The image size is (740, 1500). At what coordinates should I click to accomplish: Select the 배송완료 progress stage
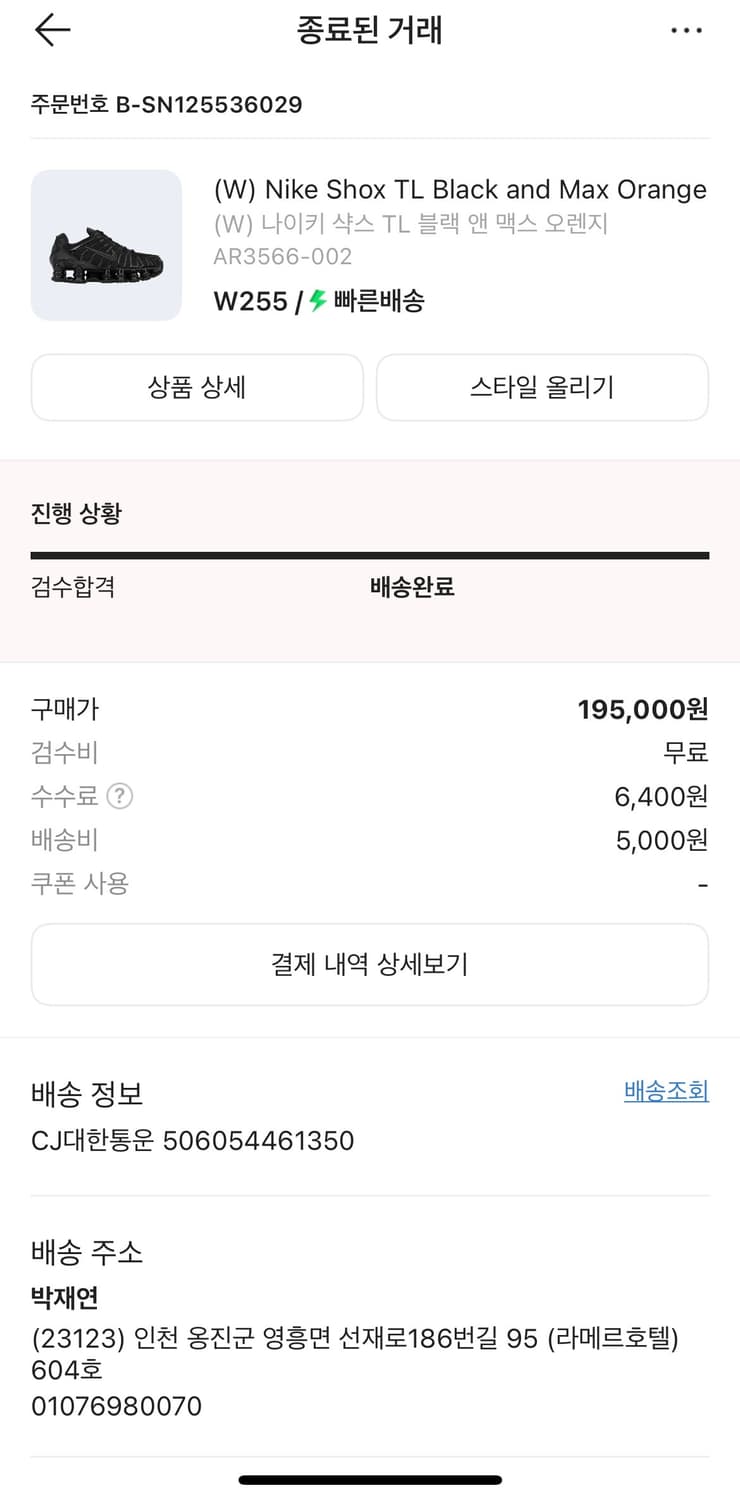pos(408,590)
